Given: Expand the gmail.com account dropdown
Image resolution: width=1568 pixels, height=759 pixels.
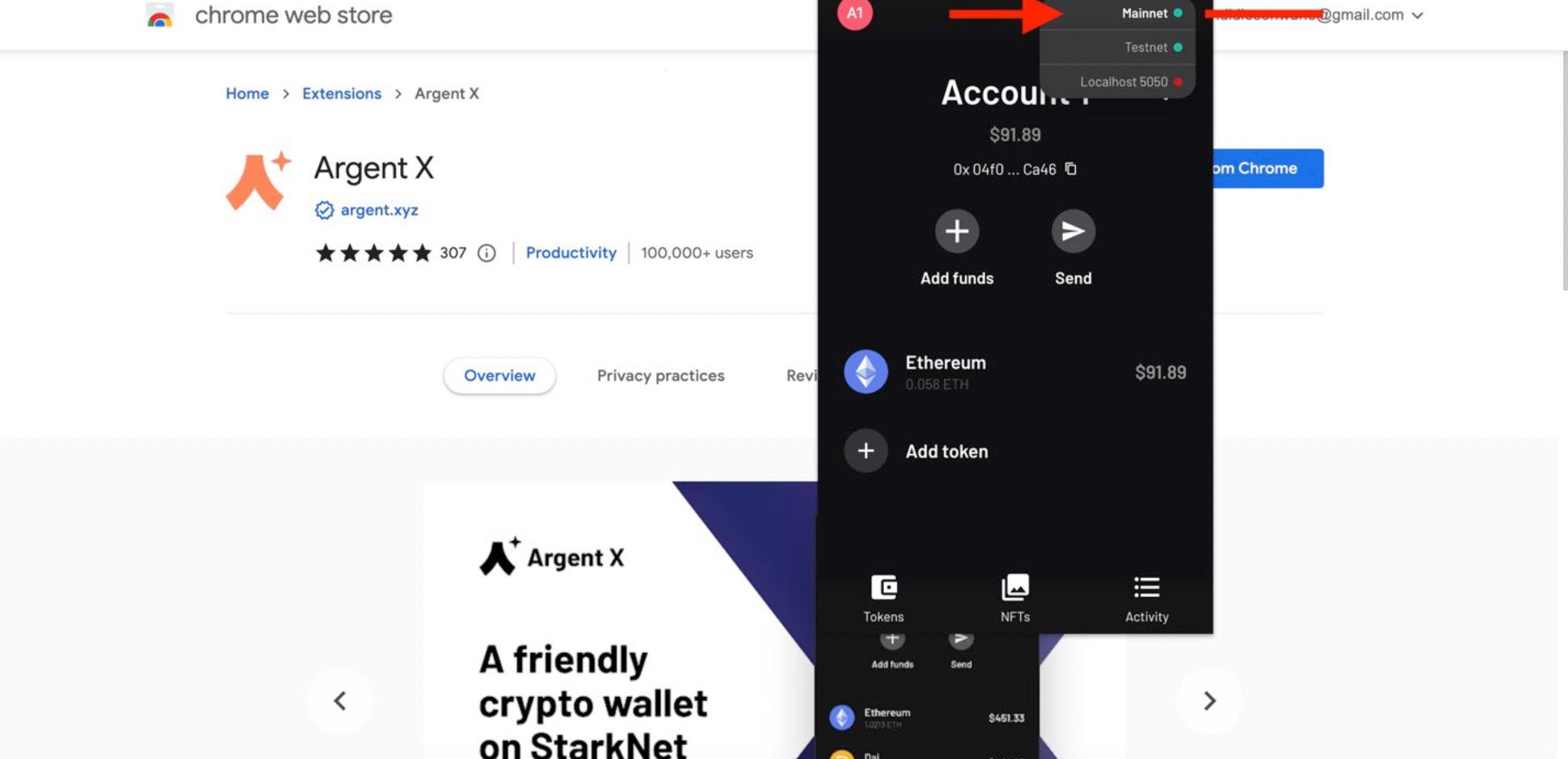Looking at the screenshot, I should 1417,15.
